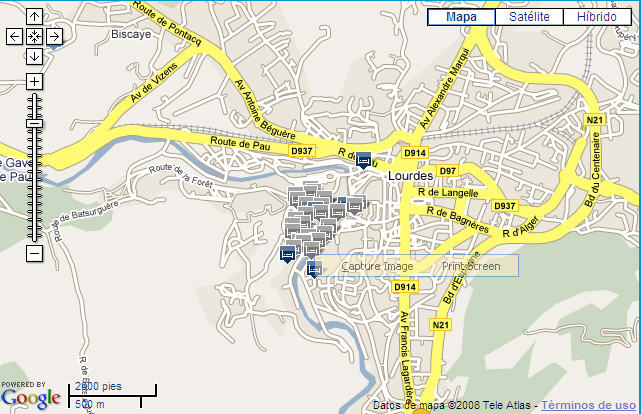Pan the map right
641x414 pixels.
(54, 37)
